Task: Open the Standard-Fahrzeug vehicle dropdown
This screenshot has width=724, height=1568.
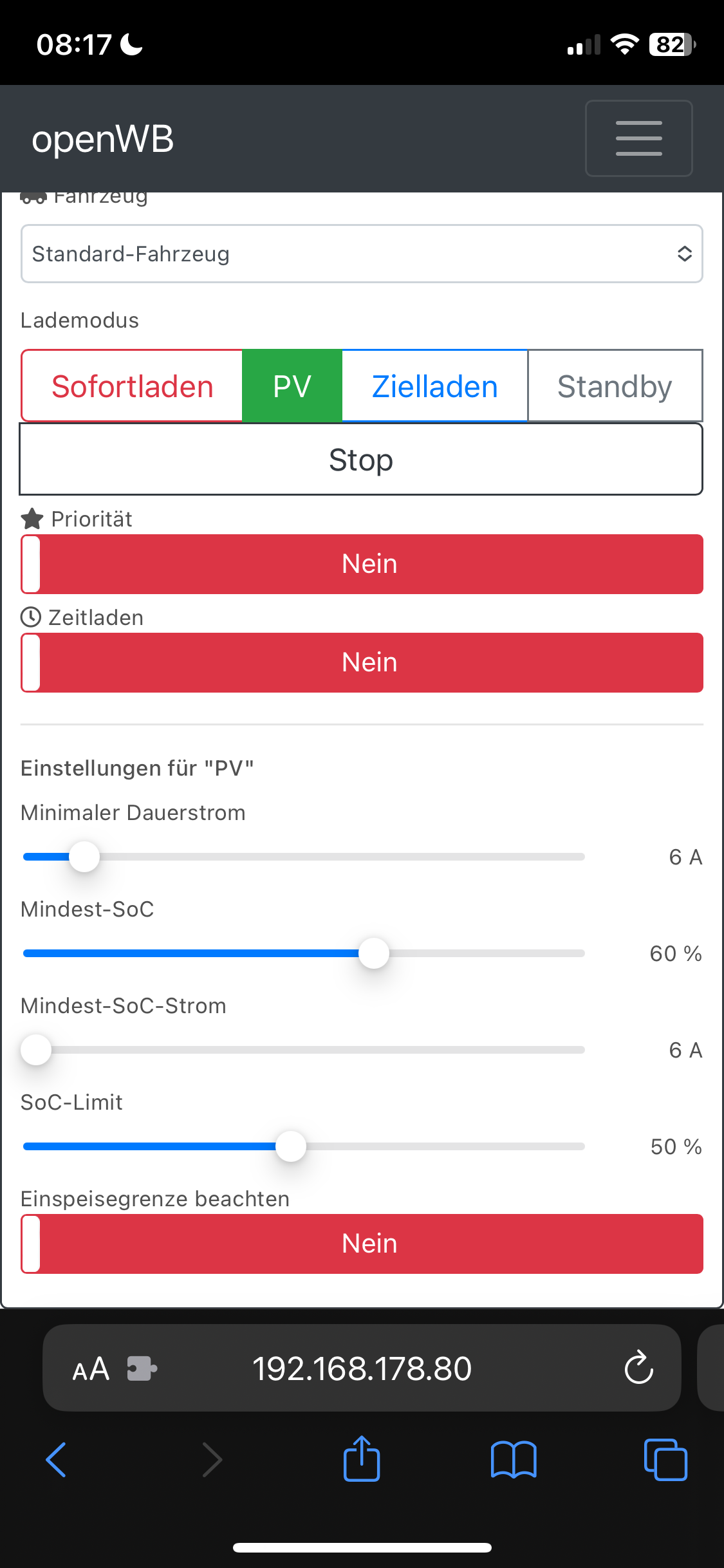Action: point(361,254)
